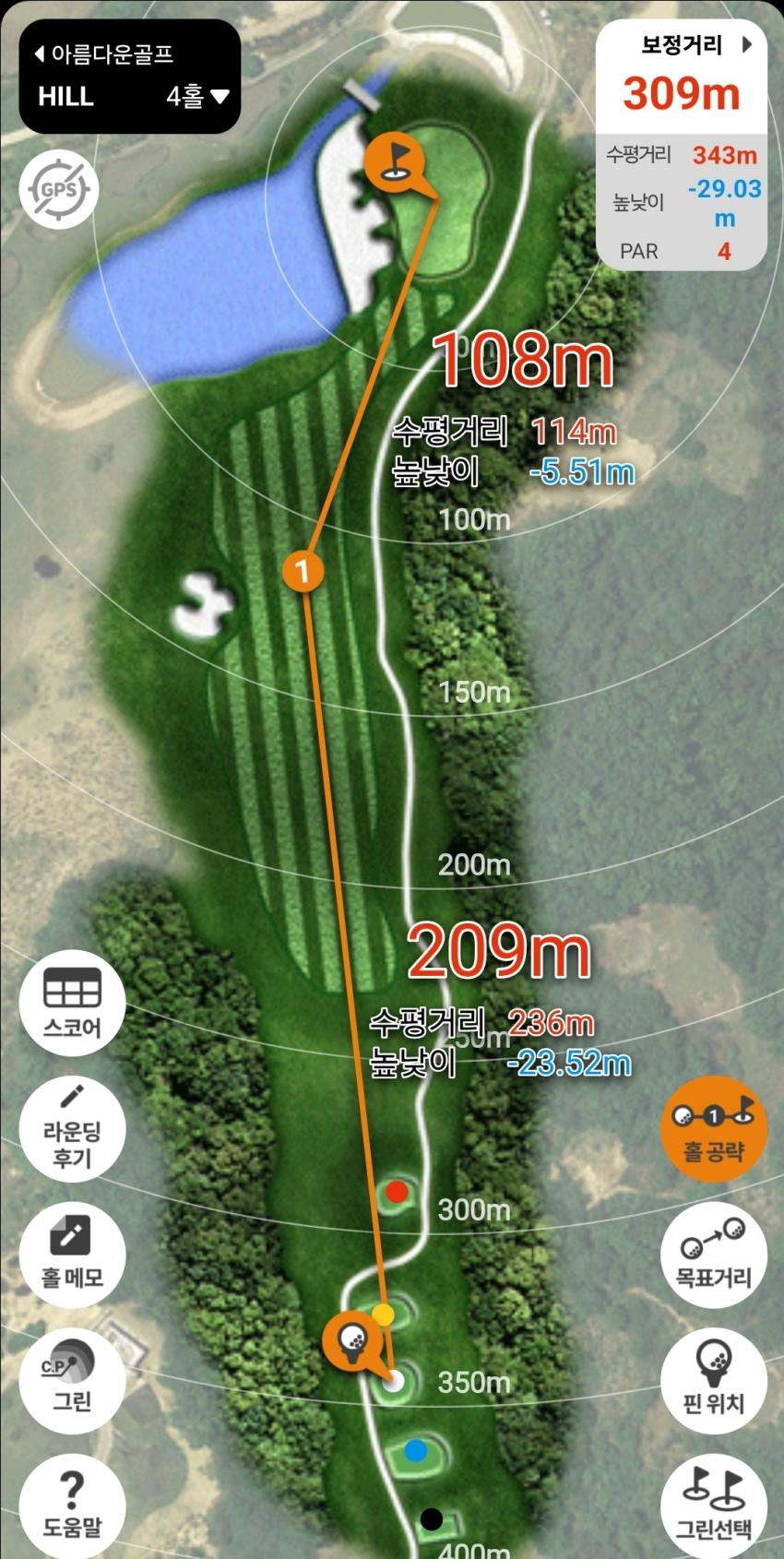The width and height of the screenshot is (784, 1559).
Task: Choose the blue tee marker
Action: point(416,1451)
